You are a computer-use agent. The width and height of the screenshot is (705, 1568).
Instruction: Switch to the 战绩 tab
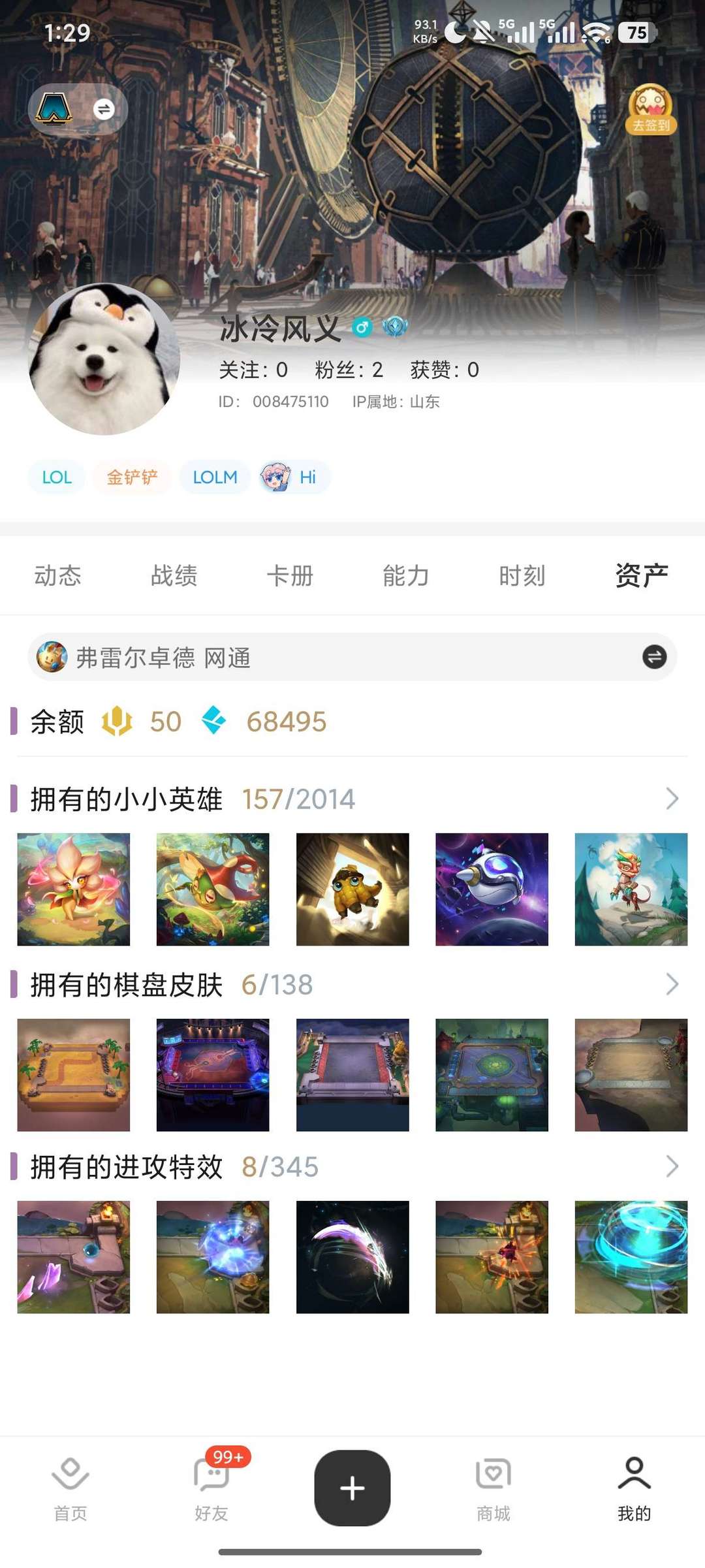(174, 575)
